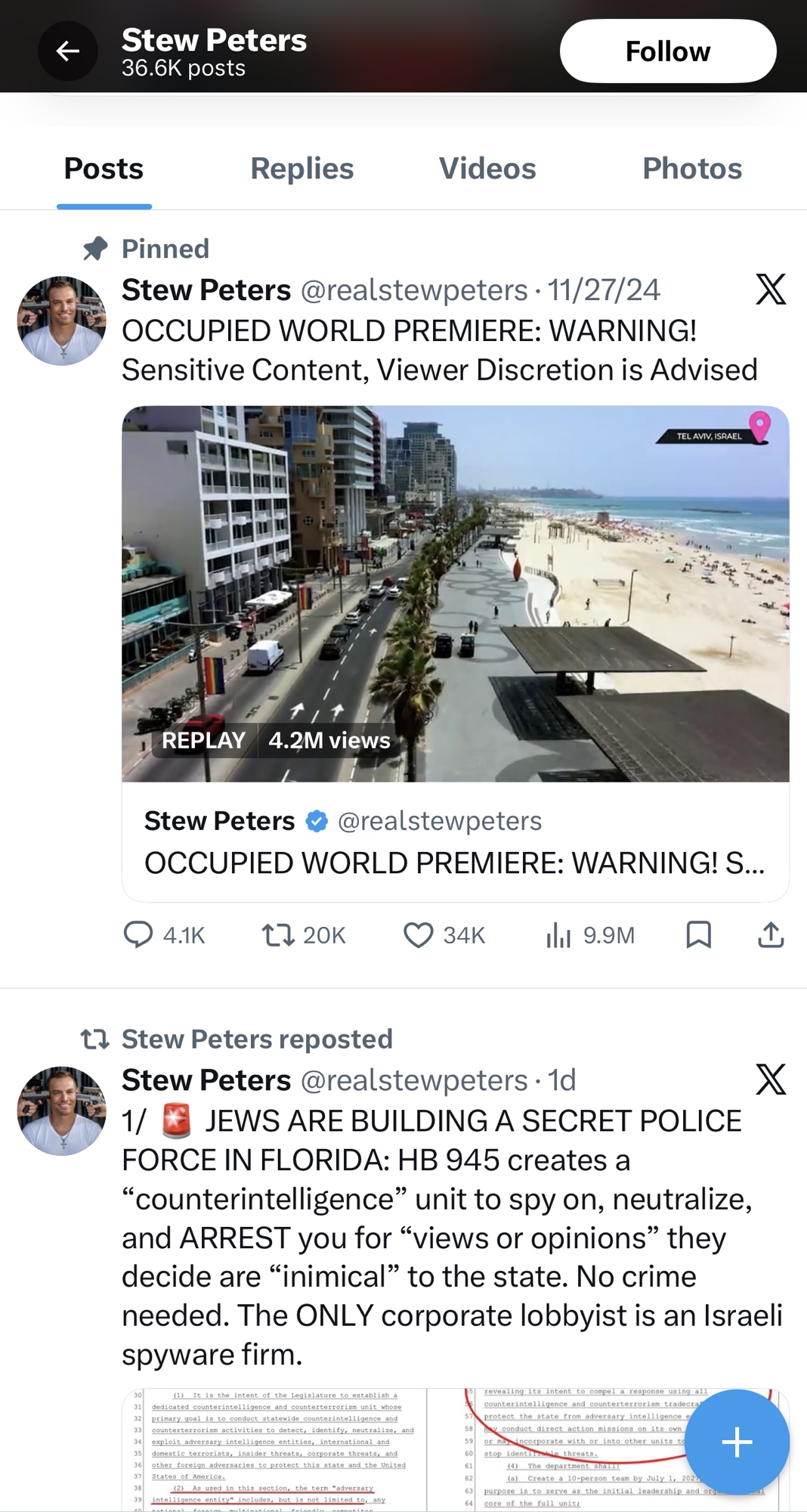Switch to the Replies tab
Screen dimensions: 807x1512
pos(301,169)
